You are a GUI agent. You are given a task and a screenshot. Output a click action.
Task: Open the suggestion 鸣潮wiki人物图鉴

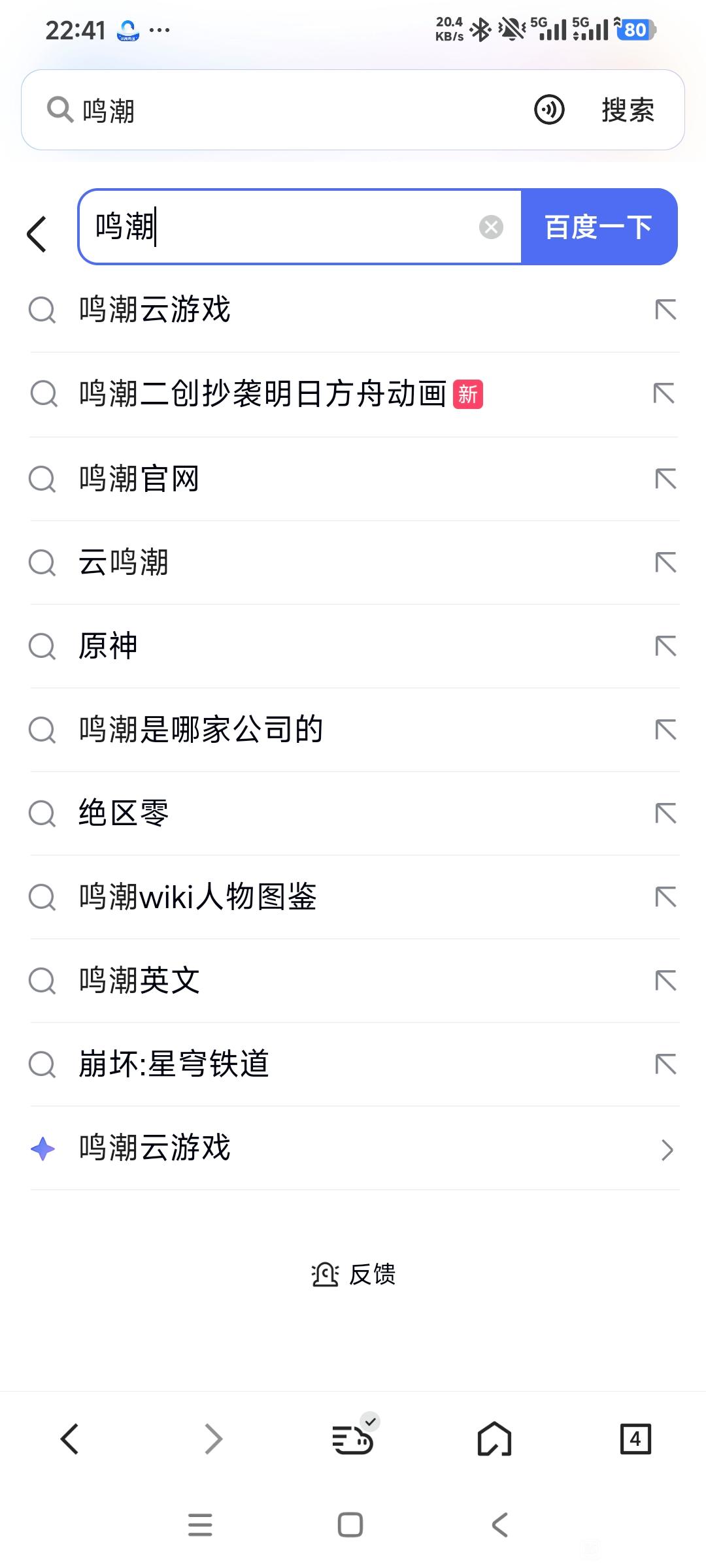click(x=198, y=896)
